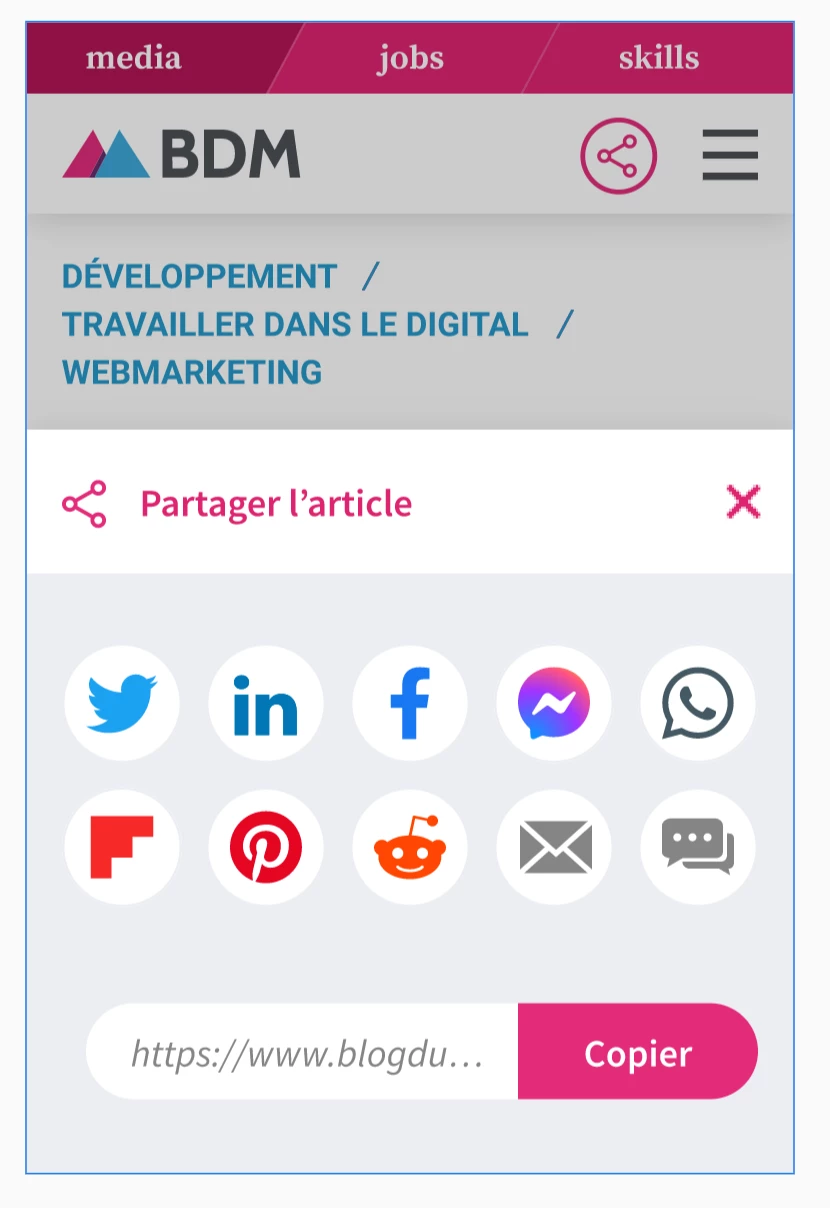Open the Webmarketing category link
830x1208 pixels.
[192, 372]
